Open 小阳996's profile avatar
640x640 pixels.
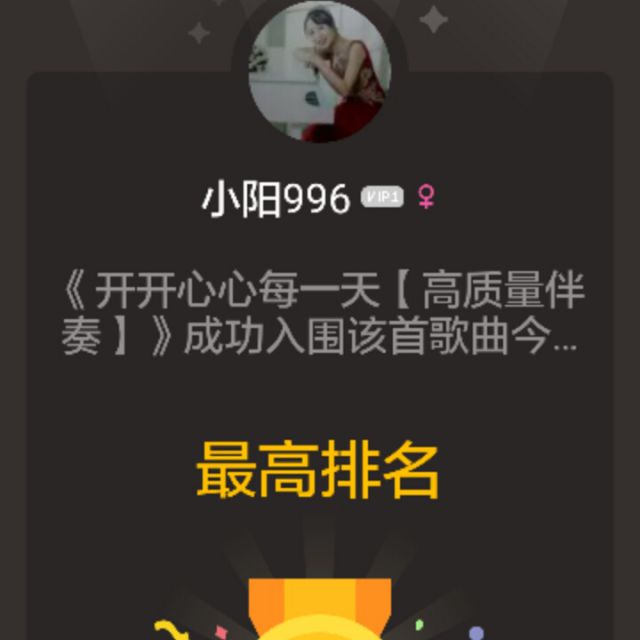pos(320,70)
